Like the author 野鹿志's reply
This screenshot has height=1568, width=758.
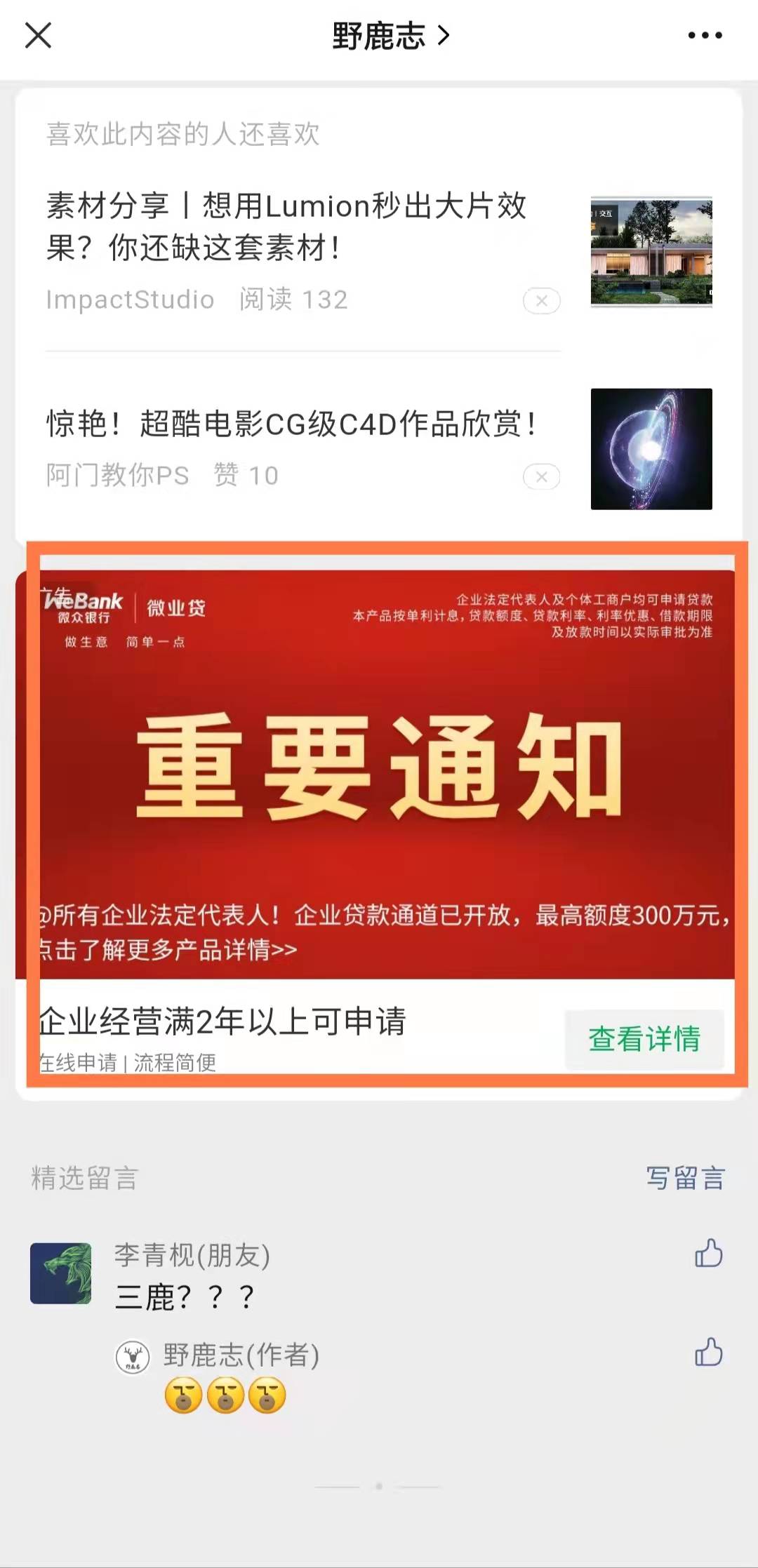pos(708,1352)
